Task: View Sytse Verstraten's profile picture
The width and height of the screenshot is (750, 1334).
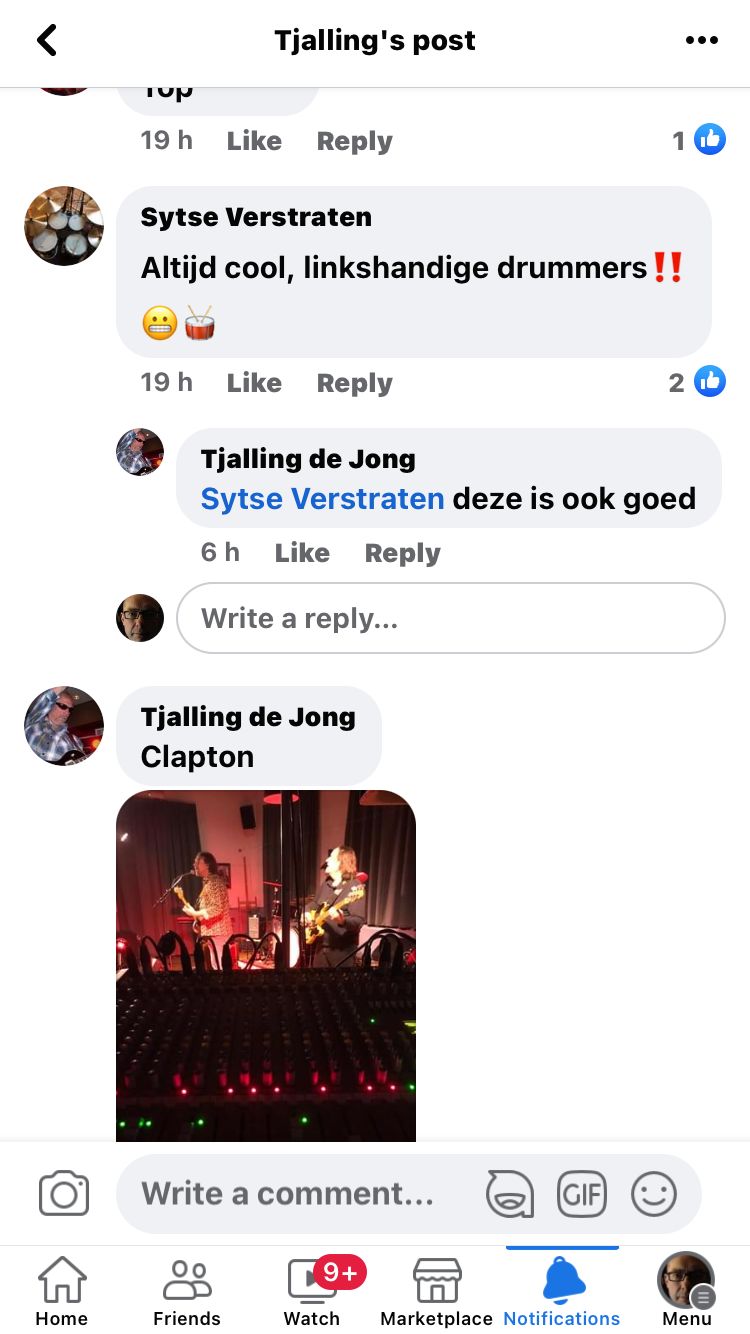Action: 64,226
